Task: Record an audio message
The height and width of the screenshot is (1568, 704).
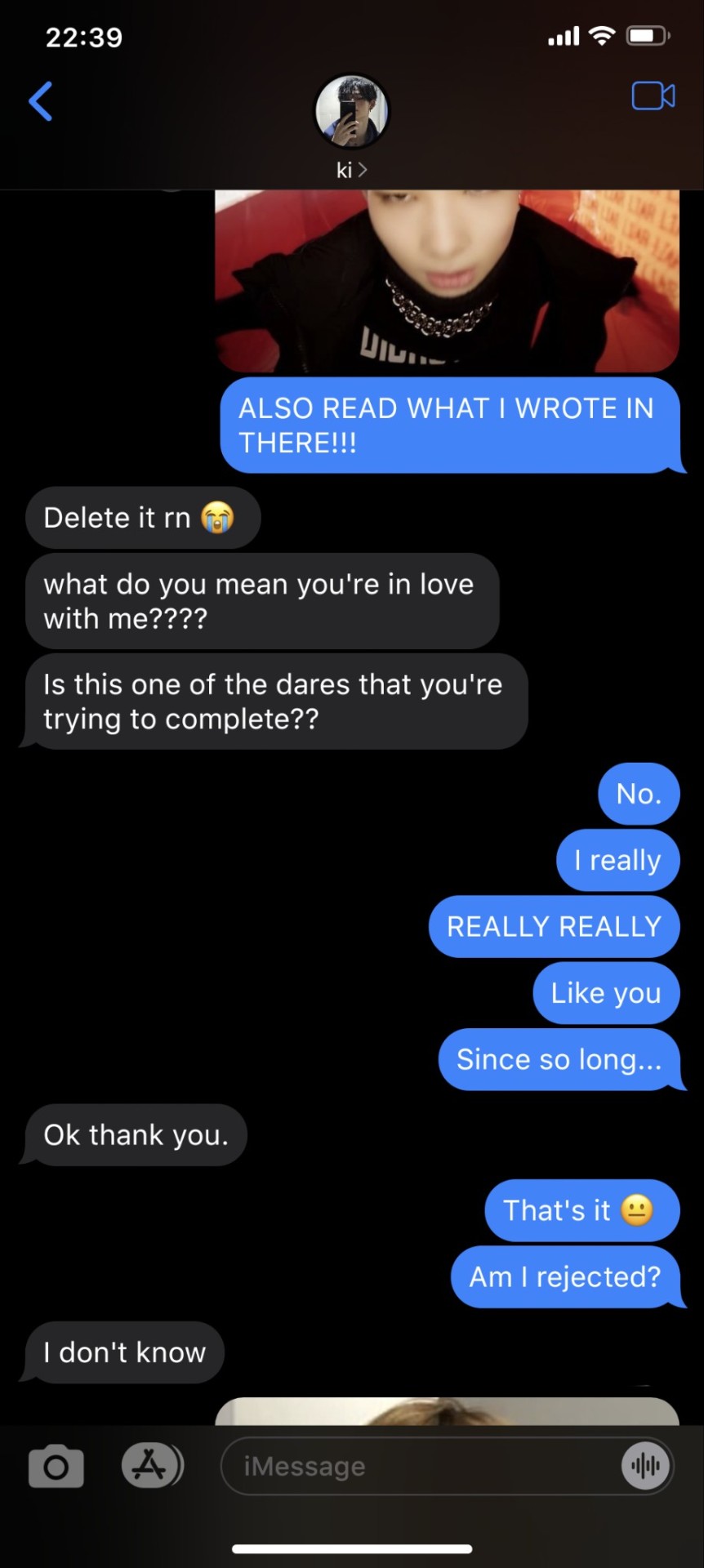Action: coord(645,1466)
